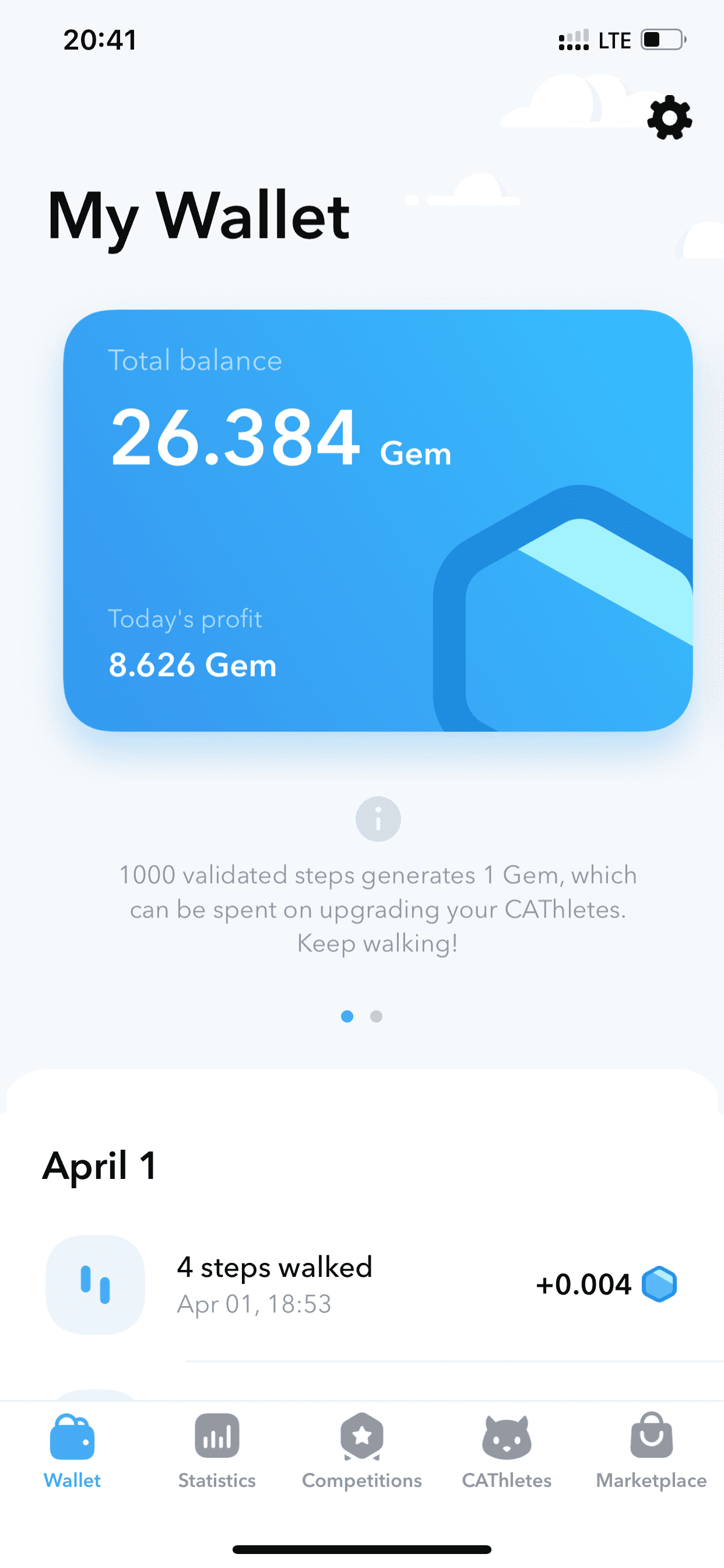Viewport: 724px width, 1568px height.
Task: Open settings via the gear icon
Action: point(669,117)
